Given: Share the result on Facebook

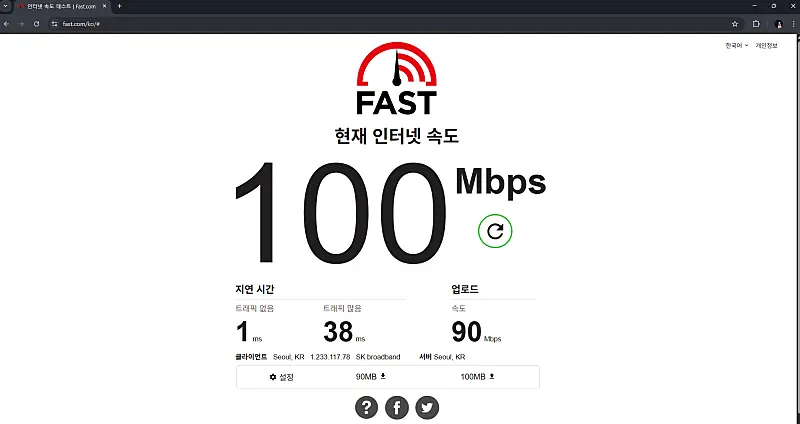Looking at the screenshot, I should (397, 407).
